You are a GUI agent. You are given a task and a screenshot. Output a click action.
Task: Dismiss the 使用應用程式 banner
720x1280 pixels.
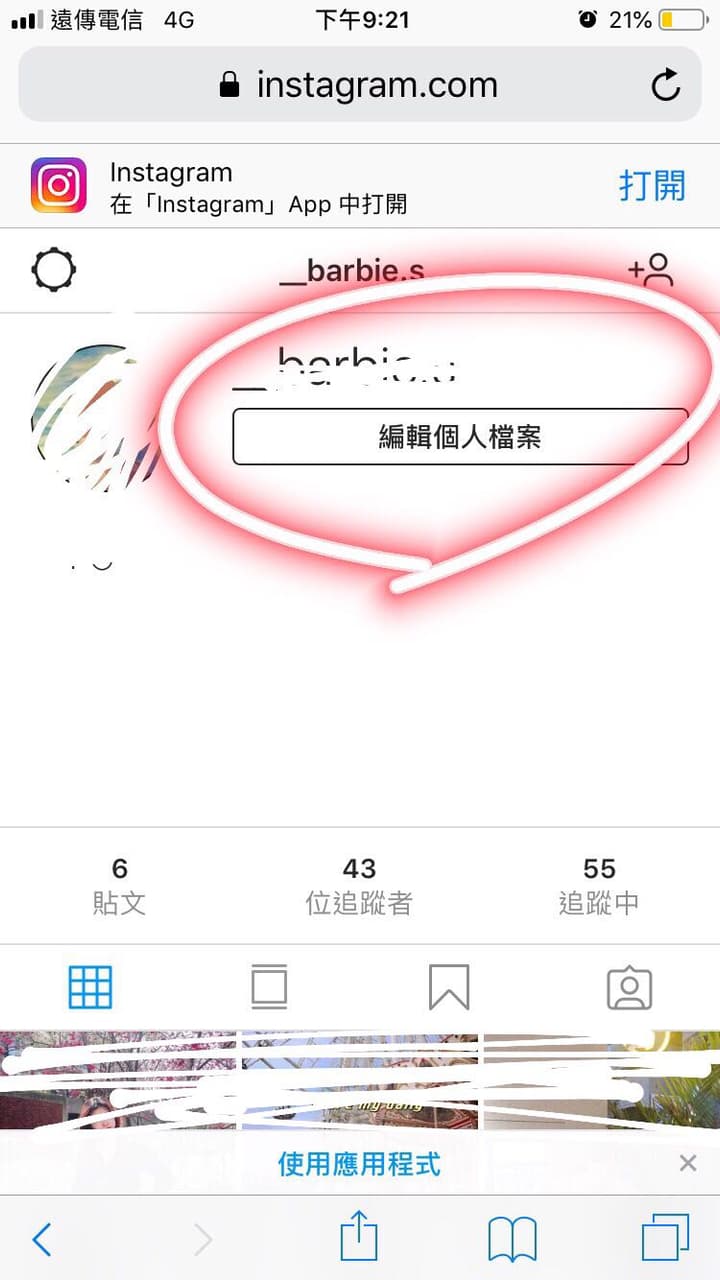click(687, 1163)
